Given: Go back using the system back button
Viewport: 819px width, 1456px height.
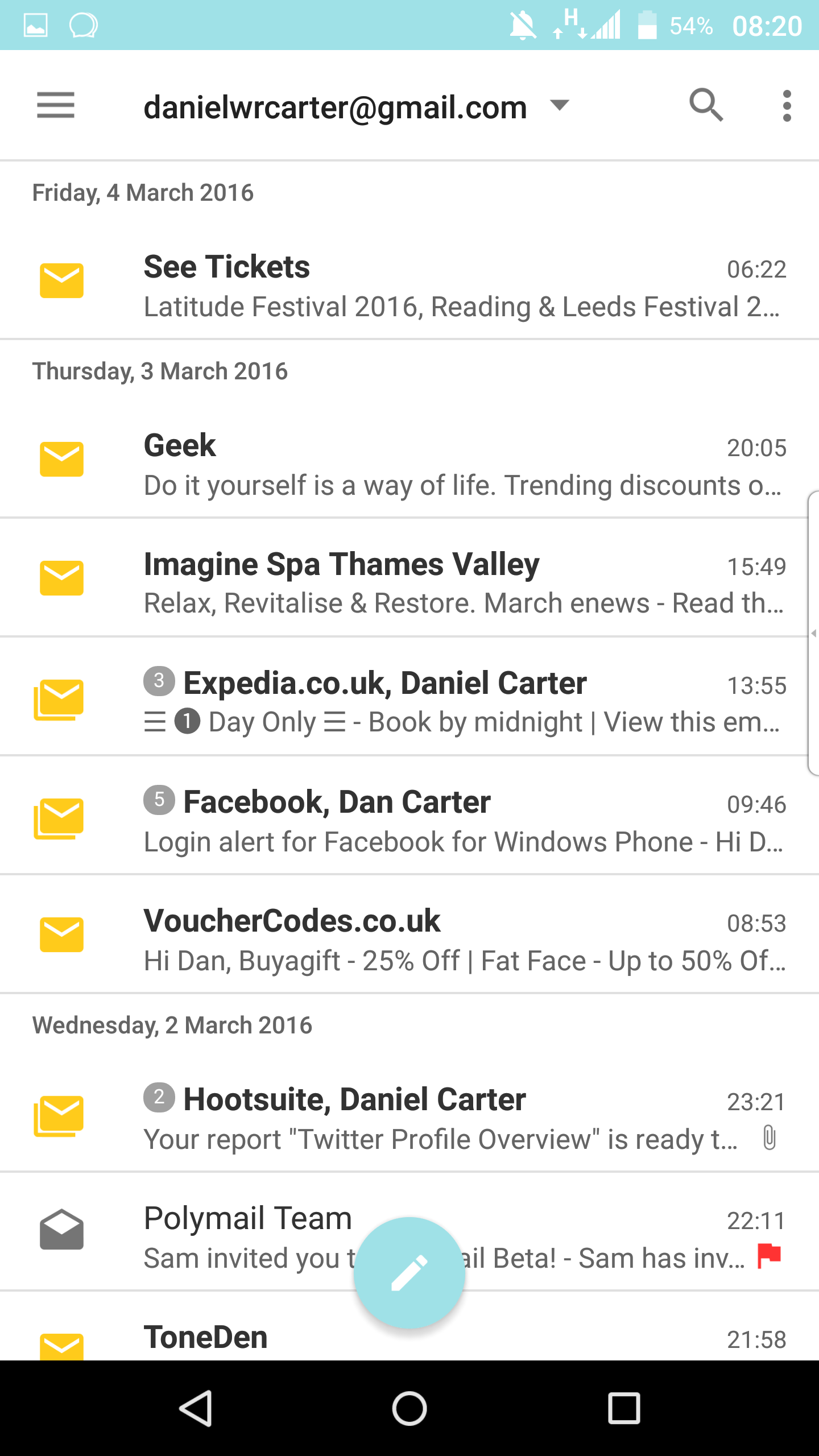Looking at the screenshot, I should (196, 1408).
